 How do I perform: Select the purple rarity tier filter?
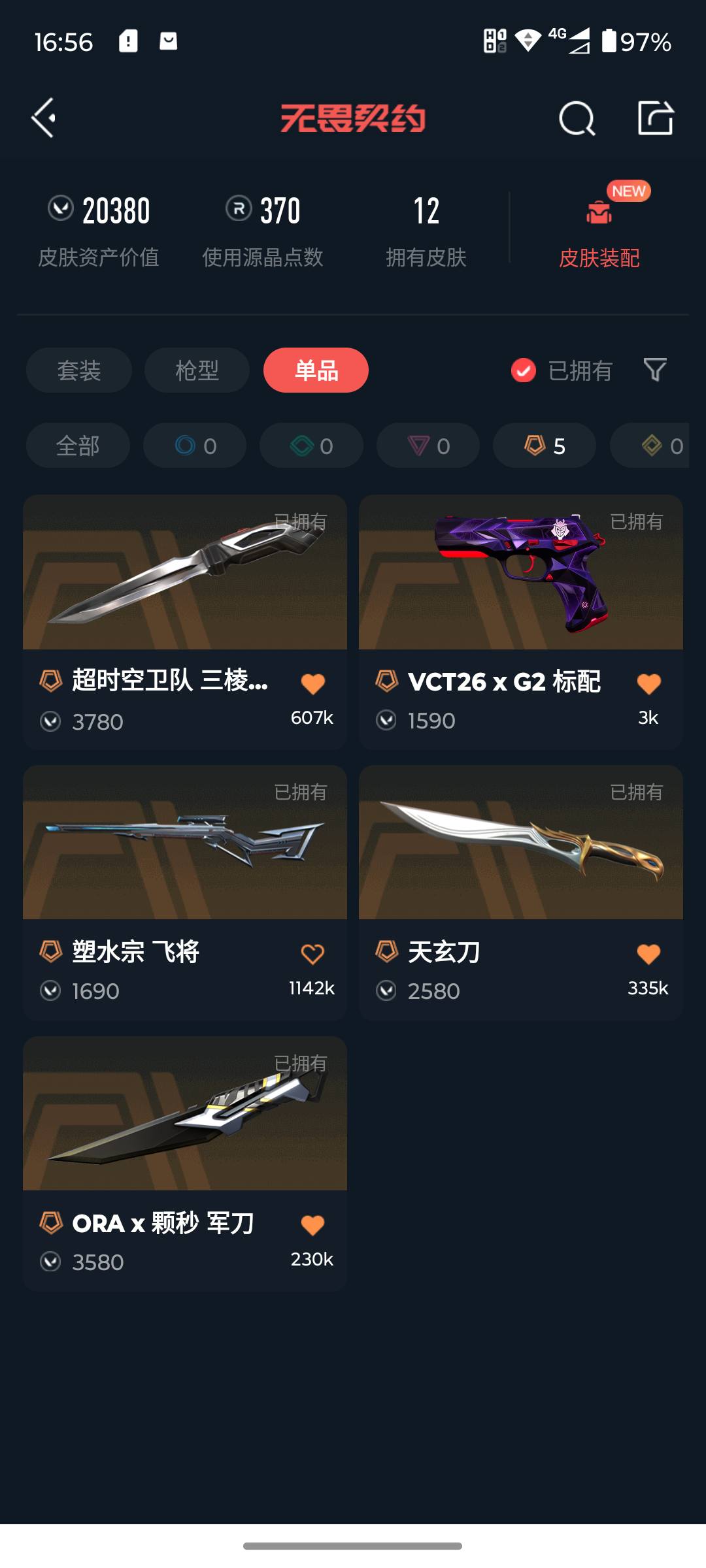click(427, 446)
